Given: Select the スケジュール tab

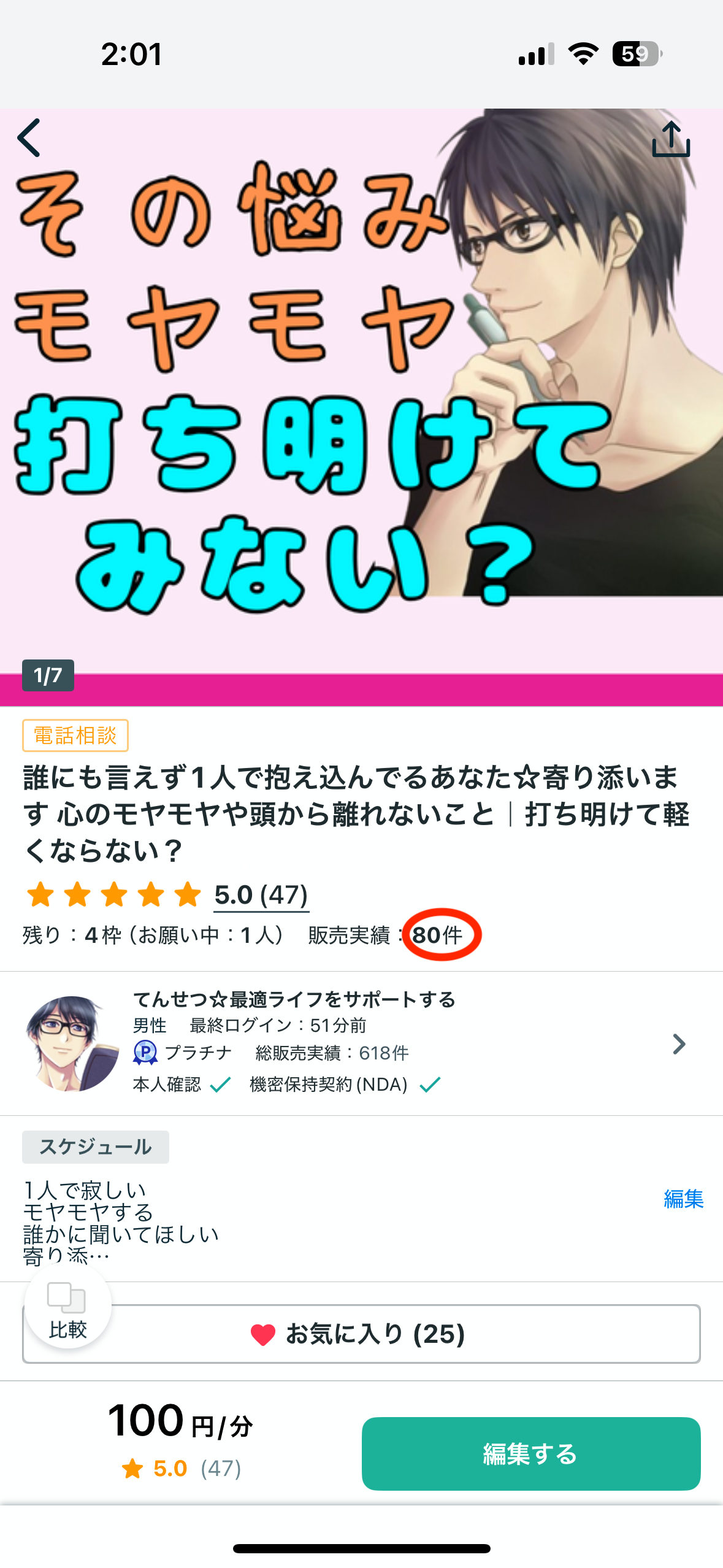Looking at the screenshot, I should click(96, 1146).
